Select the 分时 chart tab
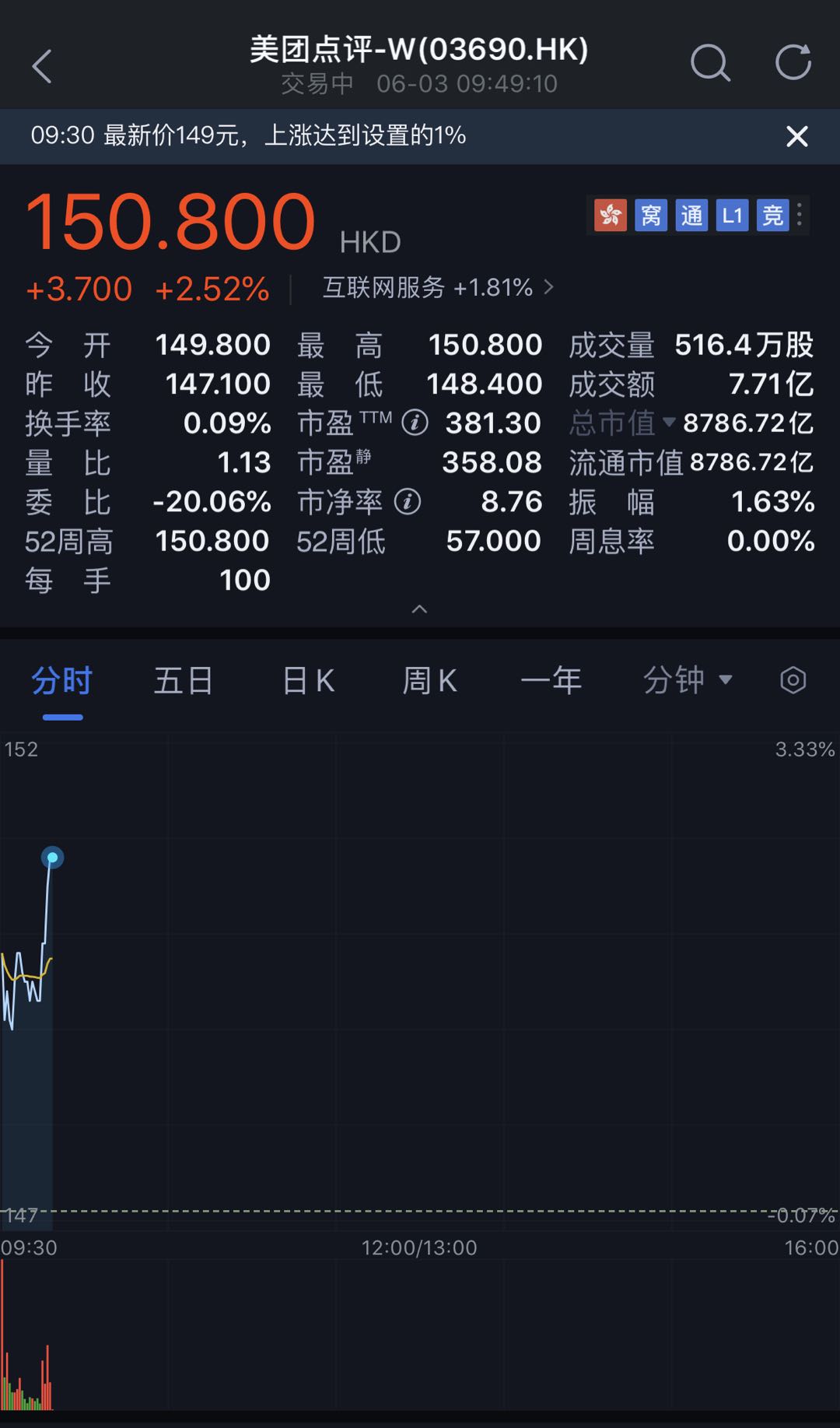This screenshot has width=840, height=1428. 62,681
